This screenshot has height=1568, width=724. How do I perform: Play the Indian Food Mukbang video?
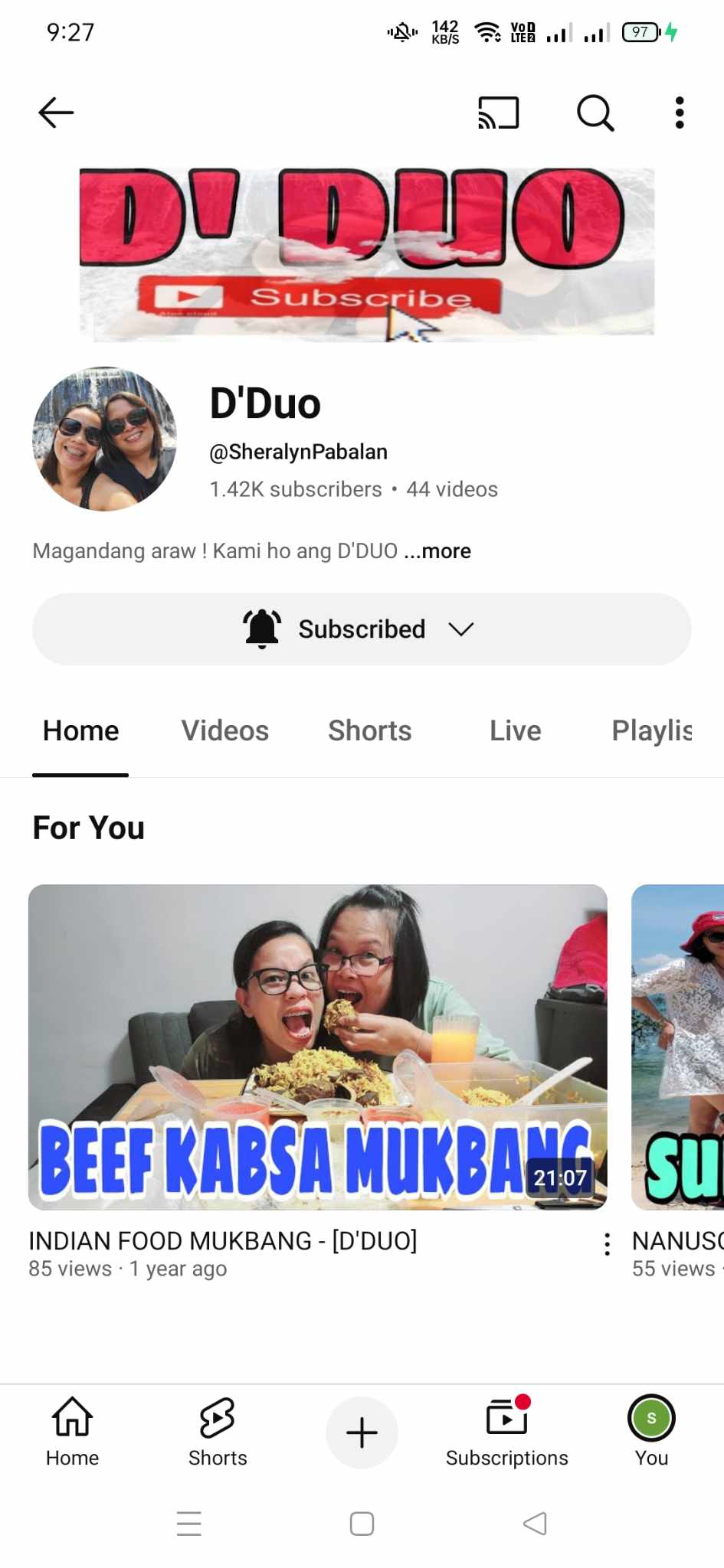point(317,1047)
